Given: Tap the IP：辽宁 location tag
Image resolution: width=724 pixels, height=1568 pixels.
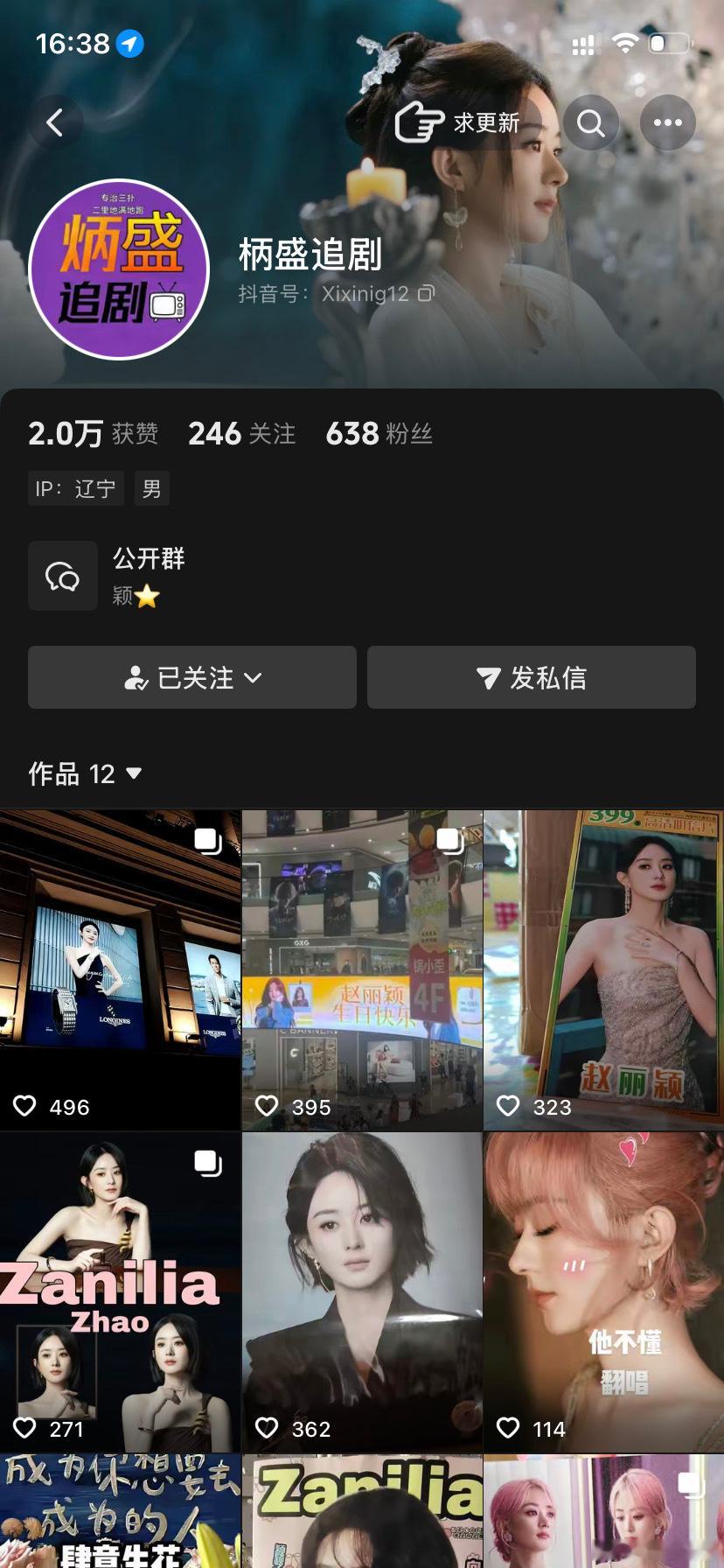Looking at the screenshot, I should coord(76,488).
